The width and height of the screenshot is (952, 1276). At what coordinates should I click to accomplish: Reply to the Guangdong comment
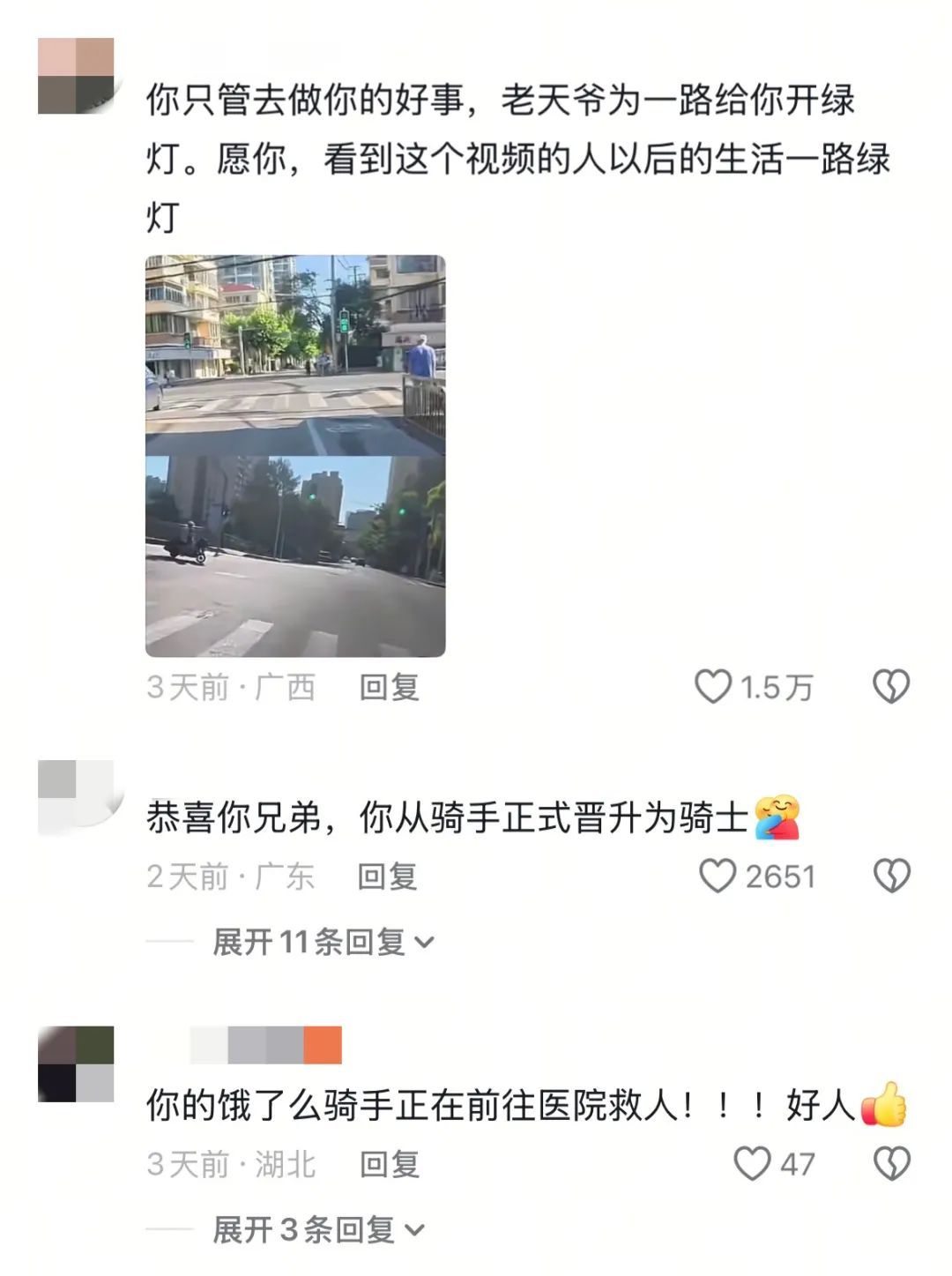click(387, 877)
